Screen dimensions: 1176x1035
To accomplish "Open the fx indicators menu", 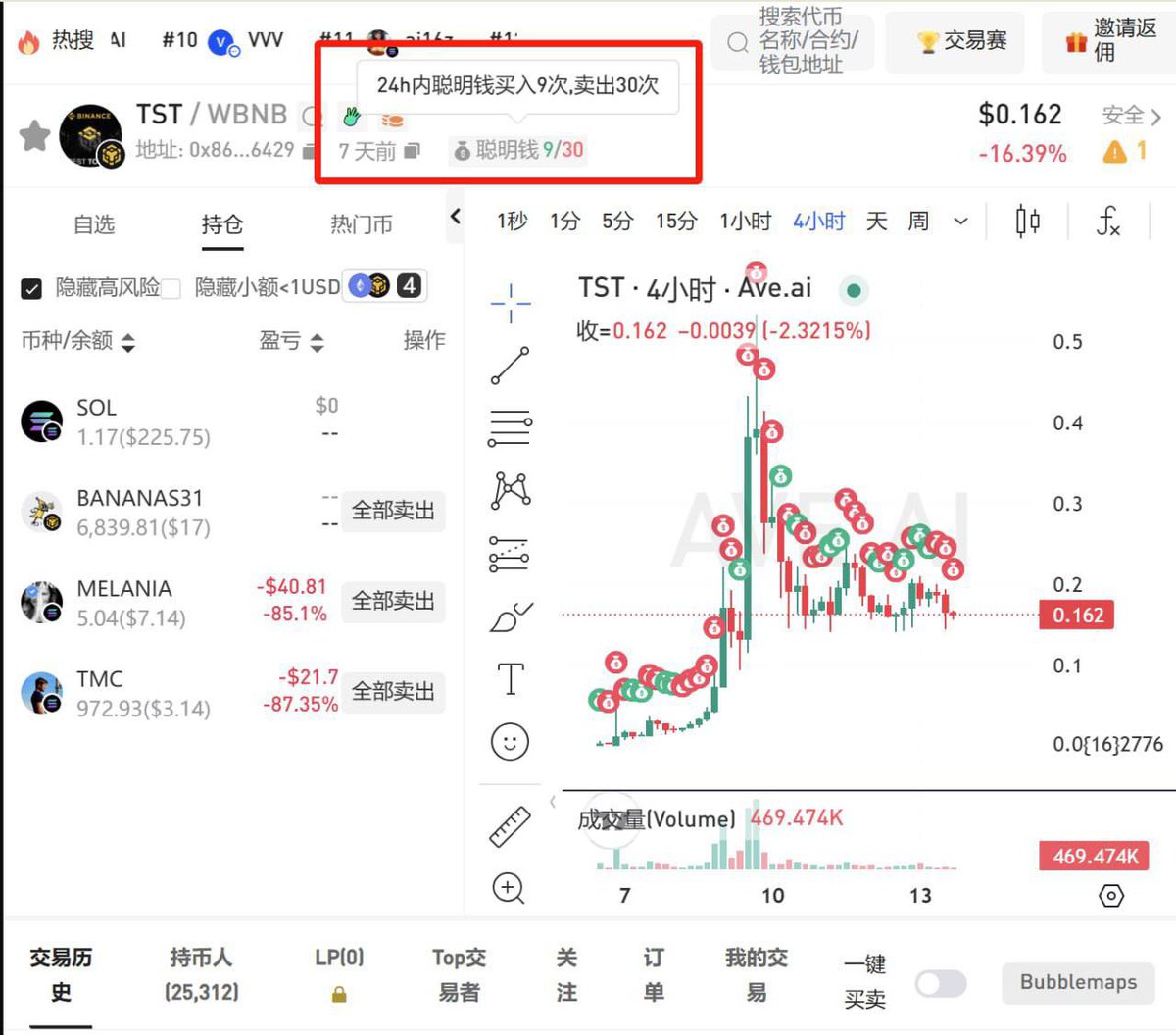I will [x=1107, y=222].
